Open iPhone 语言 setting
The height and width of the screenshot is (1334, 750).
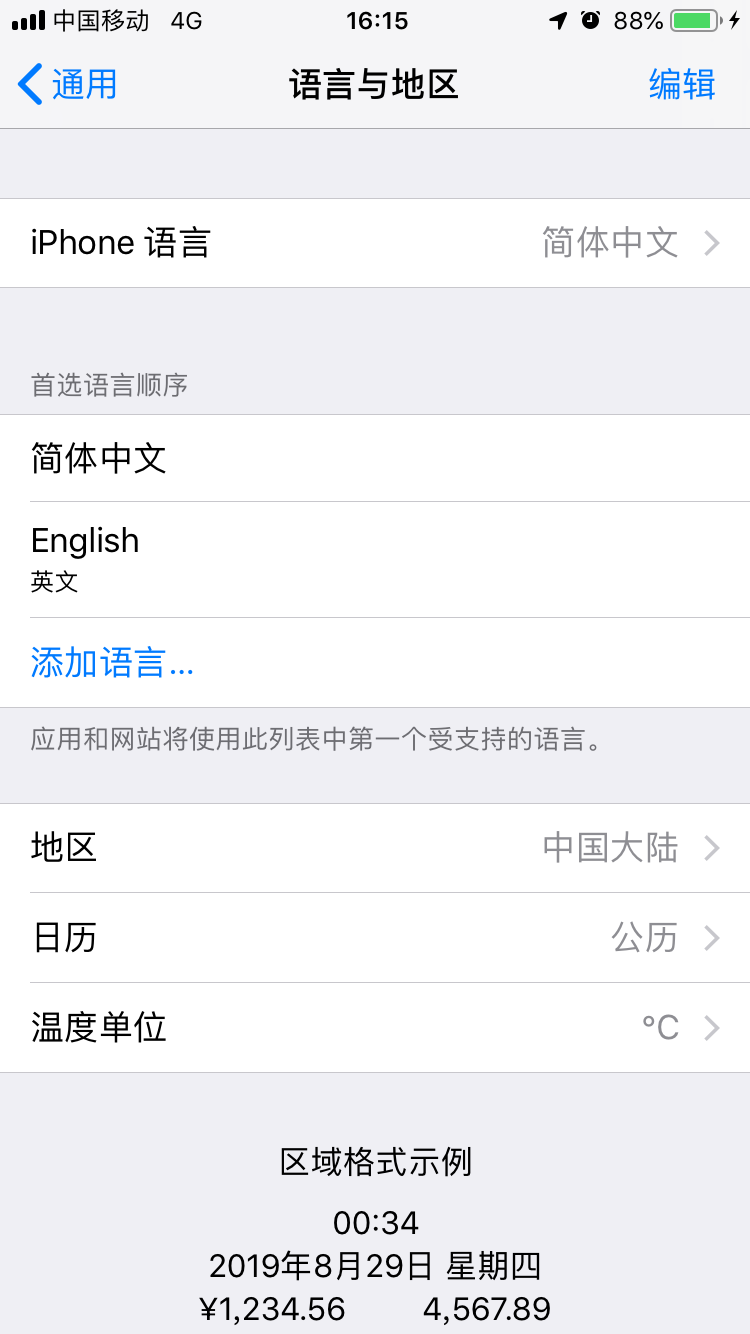click(375, 243)
